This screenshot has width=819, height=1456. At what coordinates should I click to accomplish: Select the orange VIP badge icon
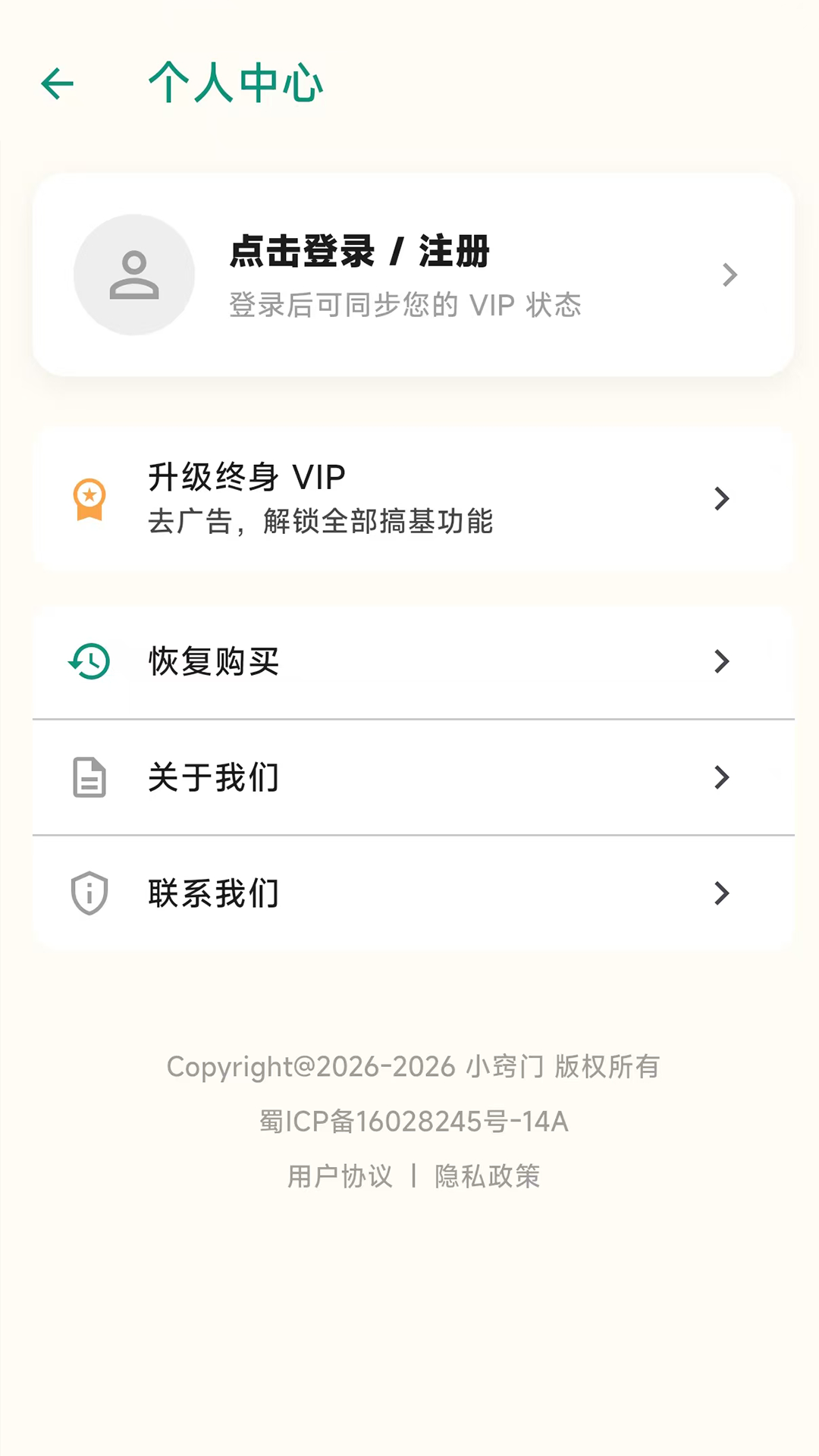(89, 498)
